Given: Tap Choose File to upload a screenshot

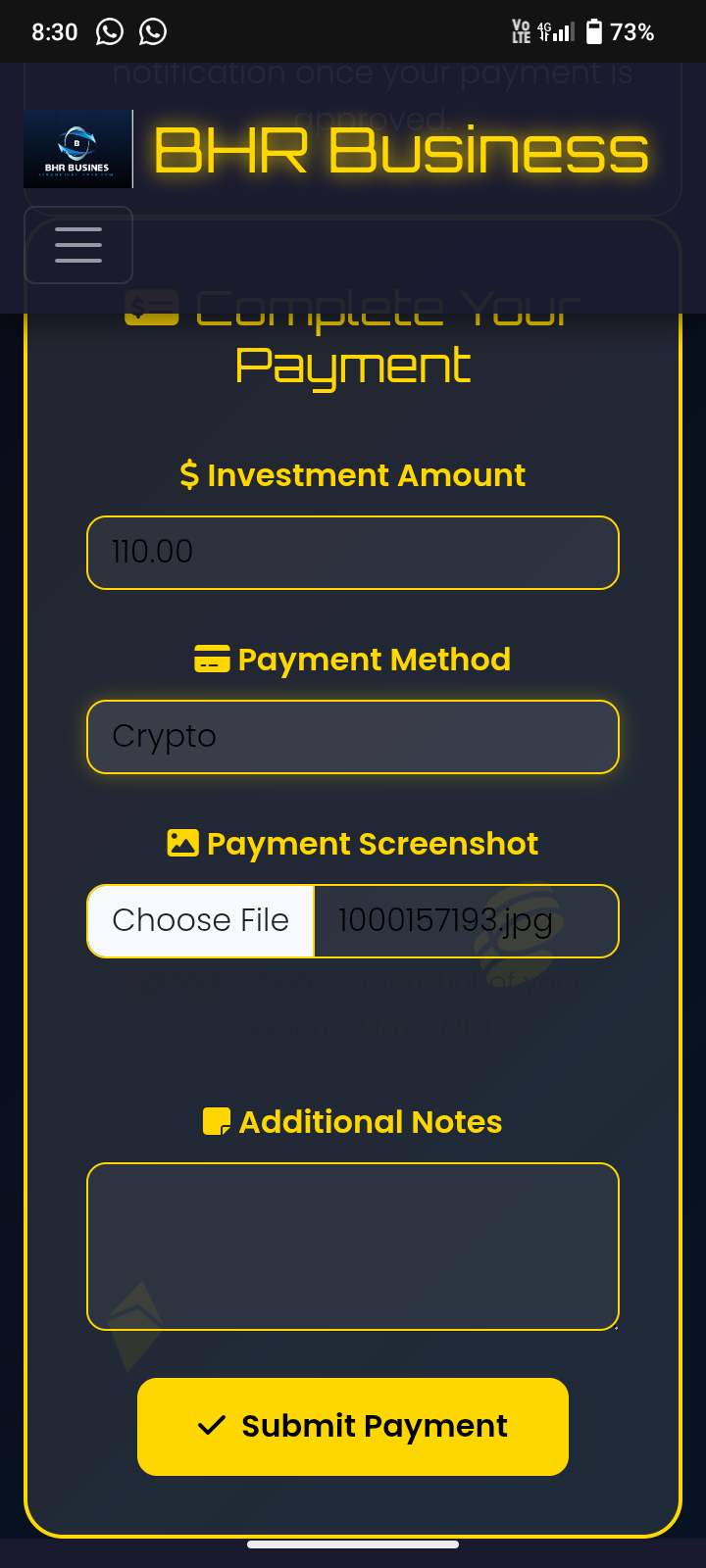Looking at the screenshot, I should 201,921.
